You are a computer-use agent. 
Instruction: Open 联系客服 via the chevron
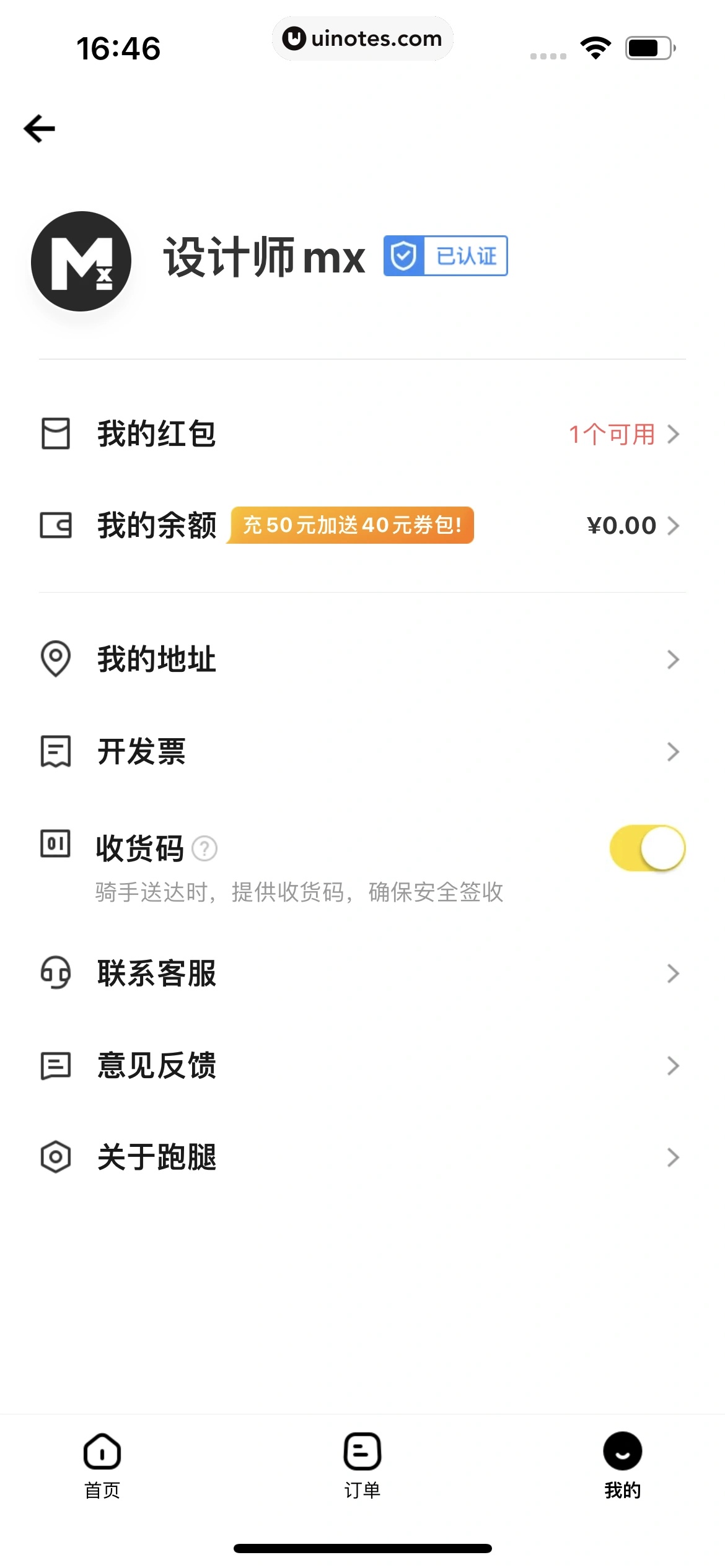[x=674, y=973]
